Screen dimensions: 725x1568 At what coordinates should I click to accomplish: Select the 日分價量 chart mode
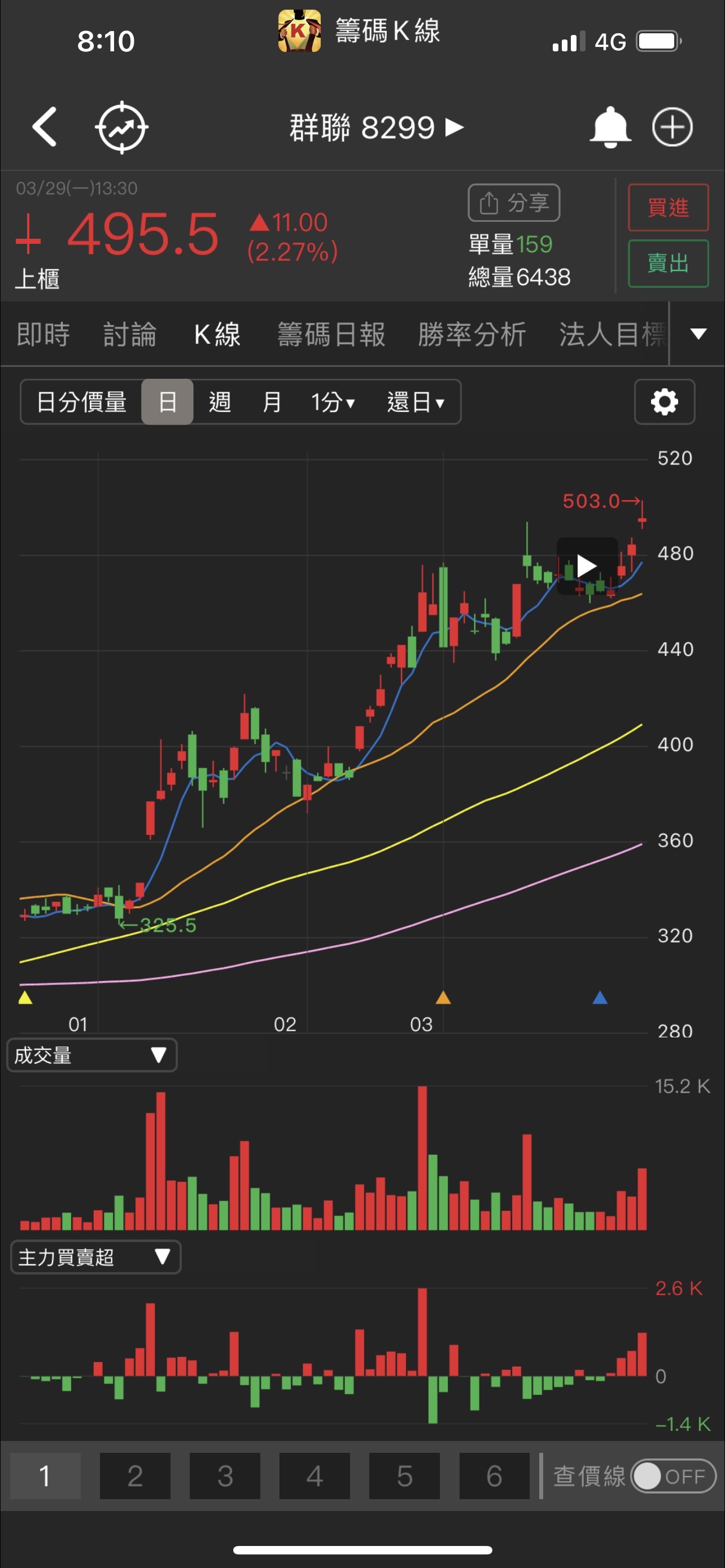coord(81,402)
